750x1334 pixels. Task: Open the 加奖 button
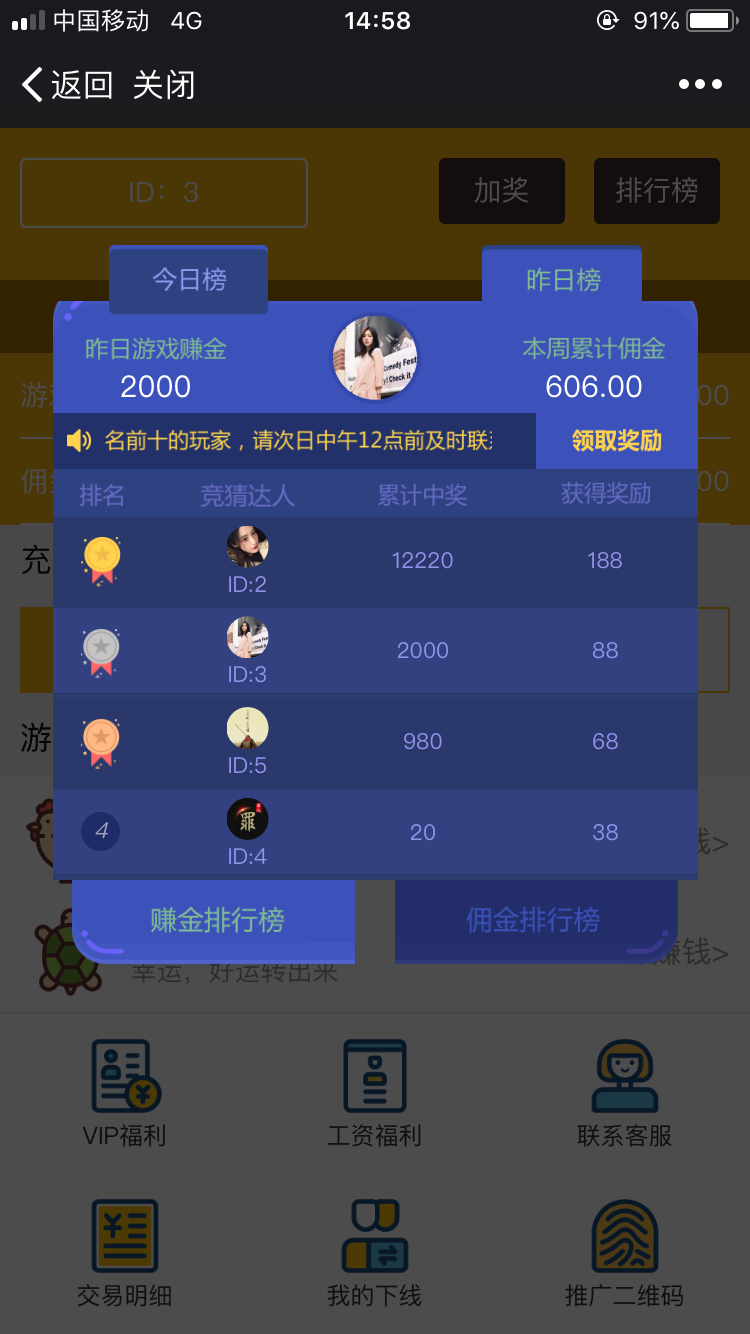pos(501,190)
